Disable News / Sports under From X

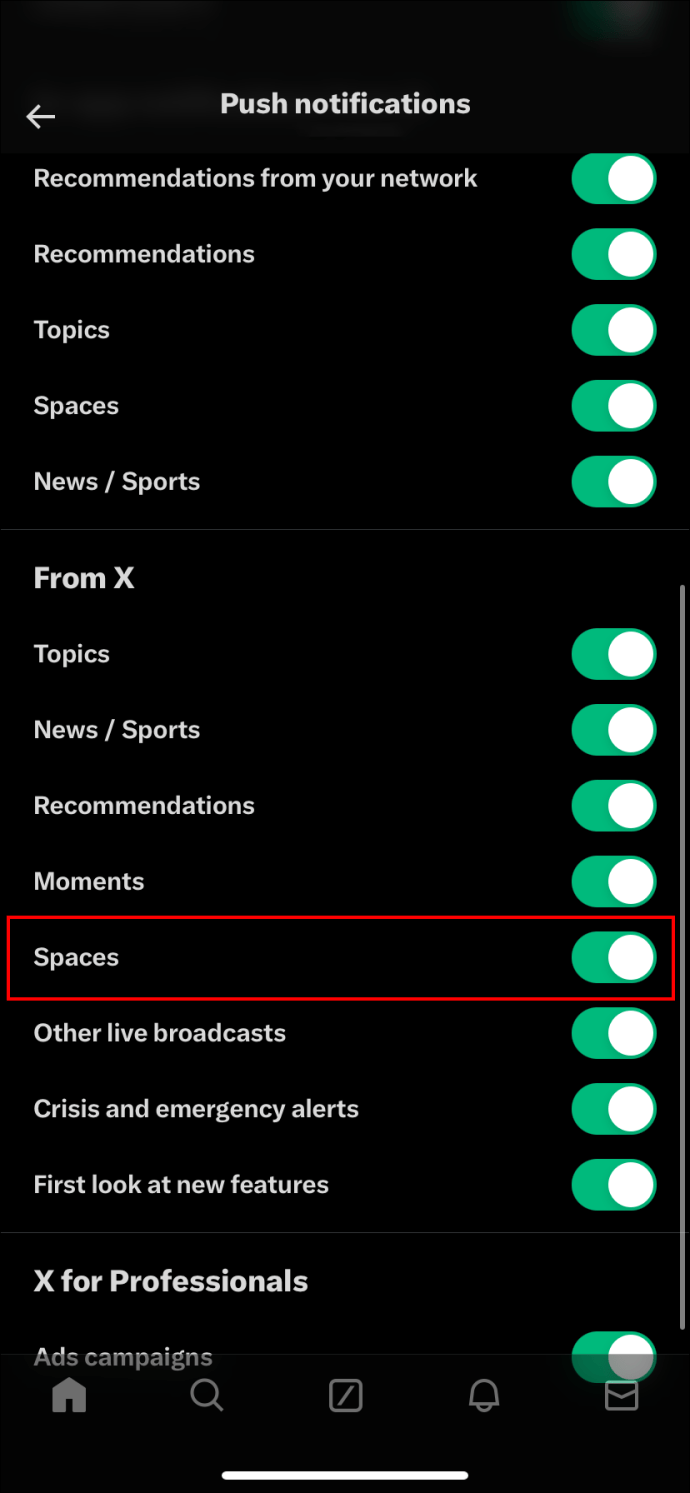click(614, 731)
